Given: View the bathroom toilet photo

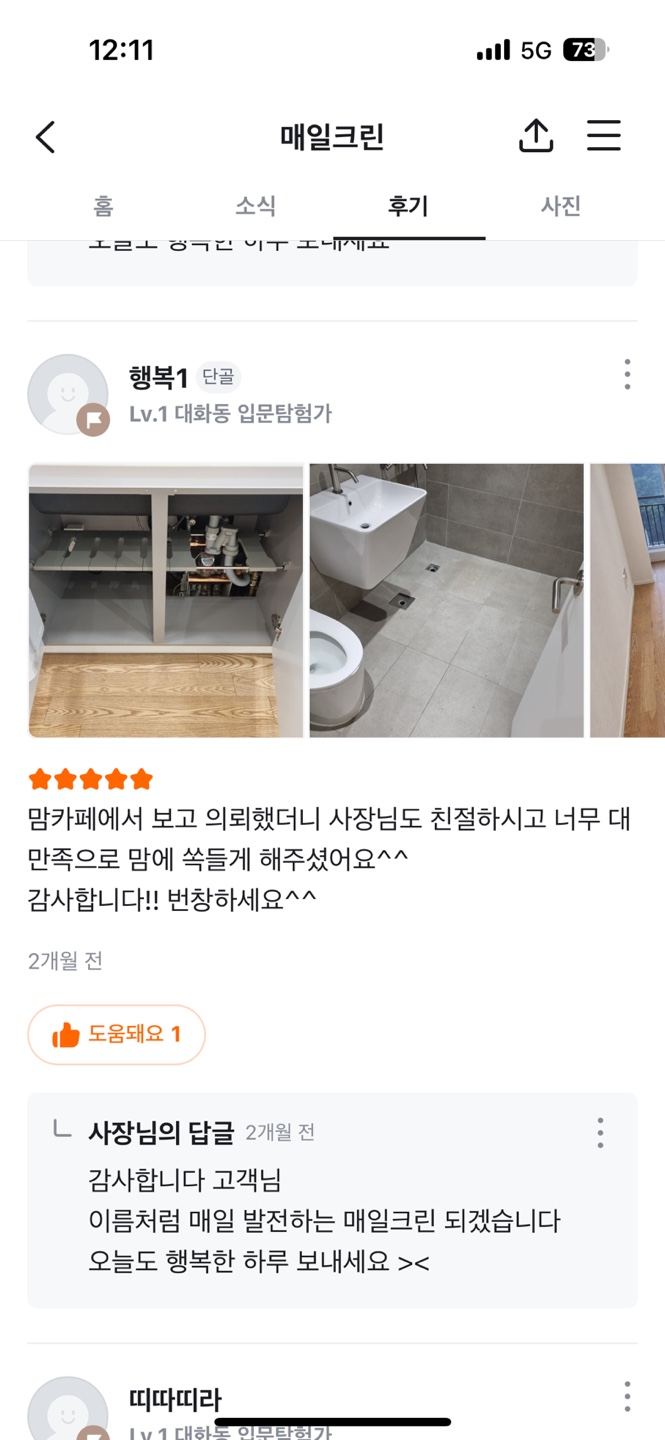Looking at the screenshot, I should click(446, 600).
